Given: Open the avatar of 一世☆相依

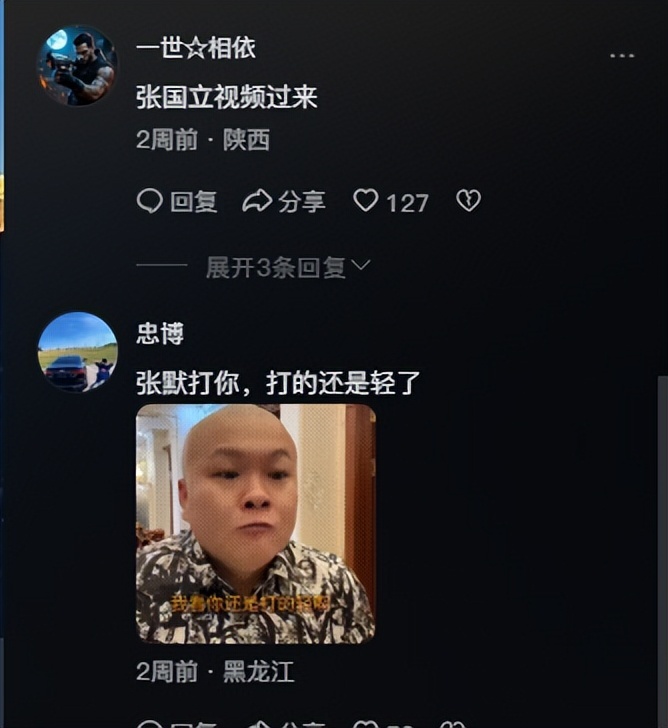Looking at the screenshot, I should (x=77, y=65).
